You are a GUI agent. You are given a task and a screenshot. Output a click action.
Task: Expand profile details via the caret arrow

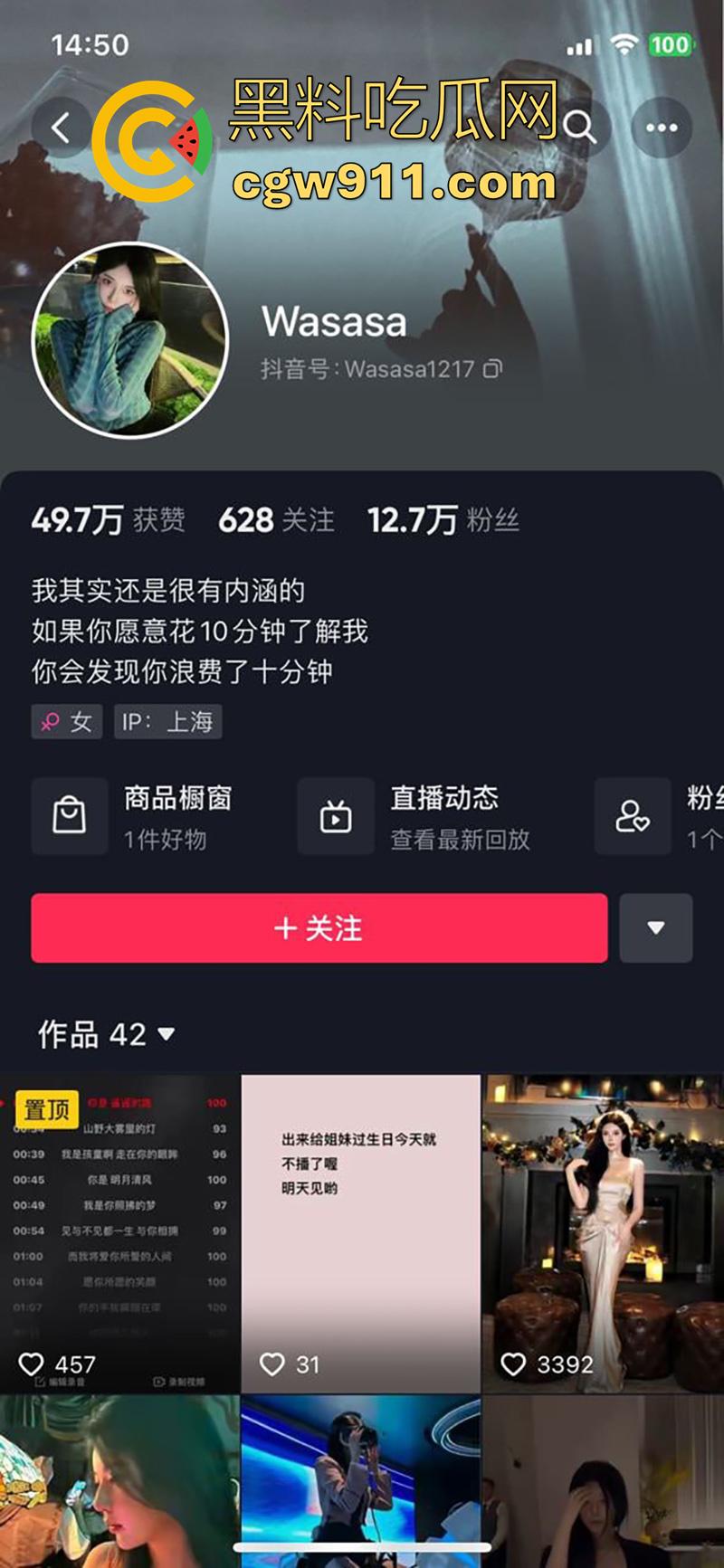(x=657, y=928)
